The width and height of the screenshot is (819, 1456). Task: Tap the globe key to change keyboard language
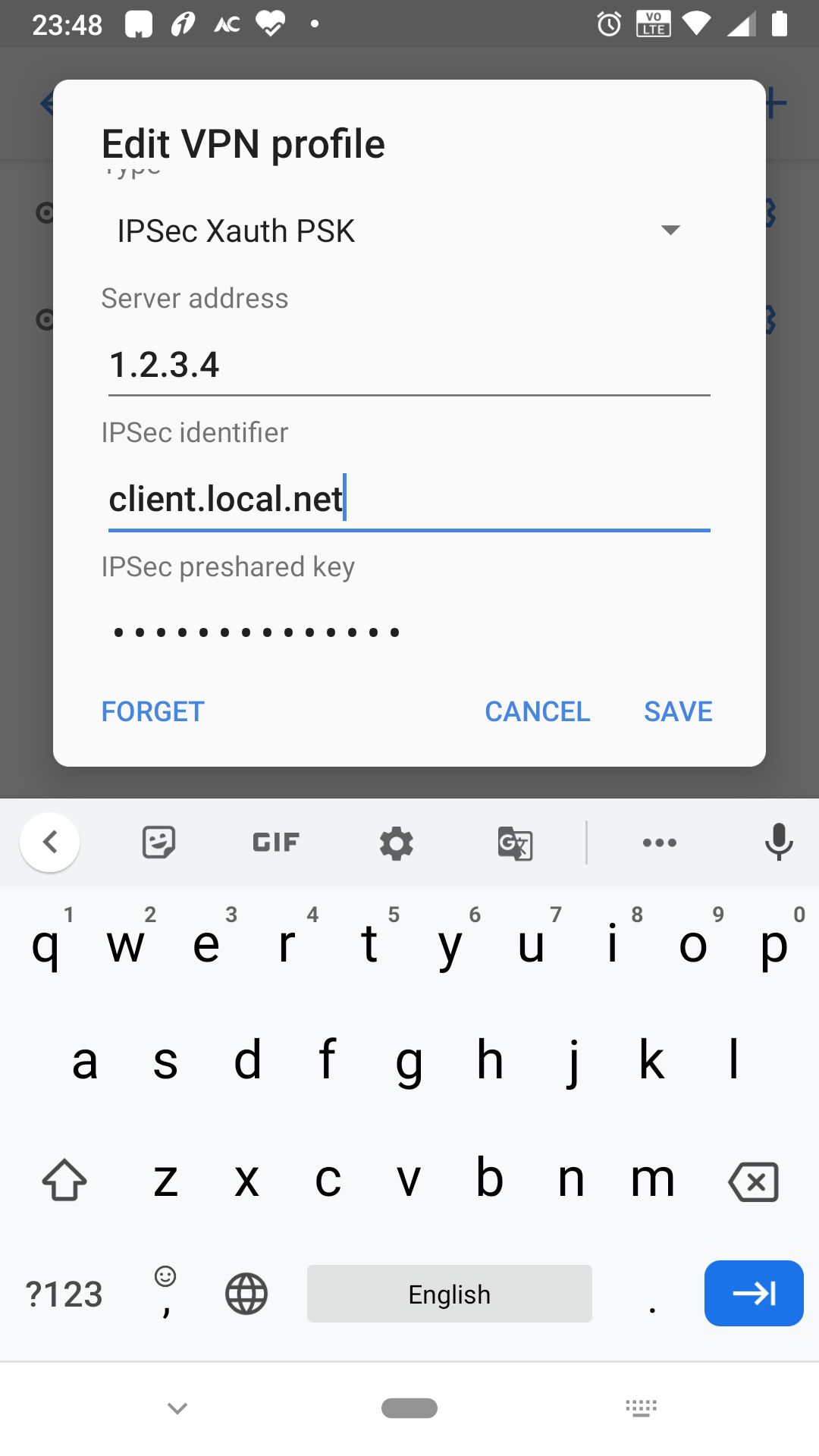[x=246, y=1294]
